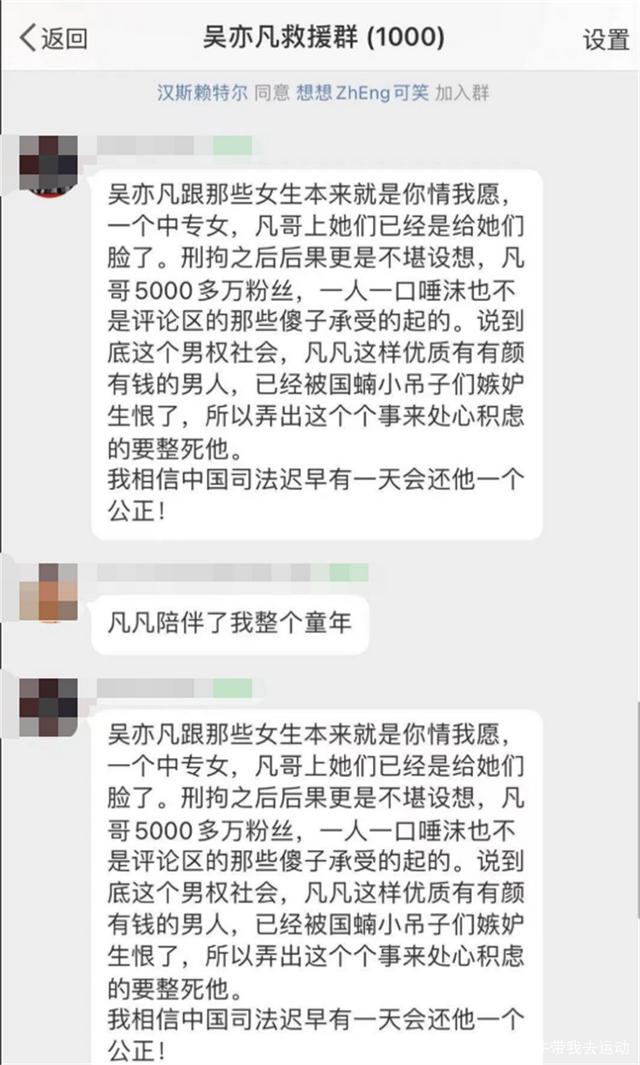Open the group 设置 page
Screen dimensions: 640x1065
[x=606, y=39]
